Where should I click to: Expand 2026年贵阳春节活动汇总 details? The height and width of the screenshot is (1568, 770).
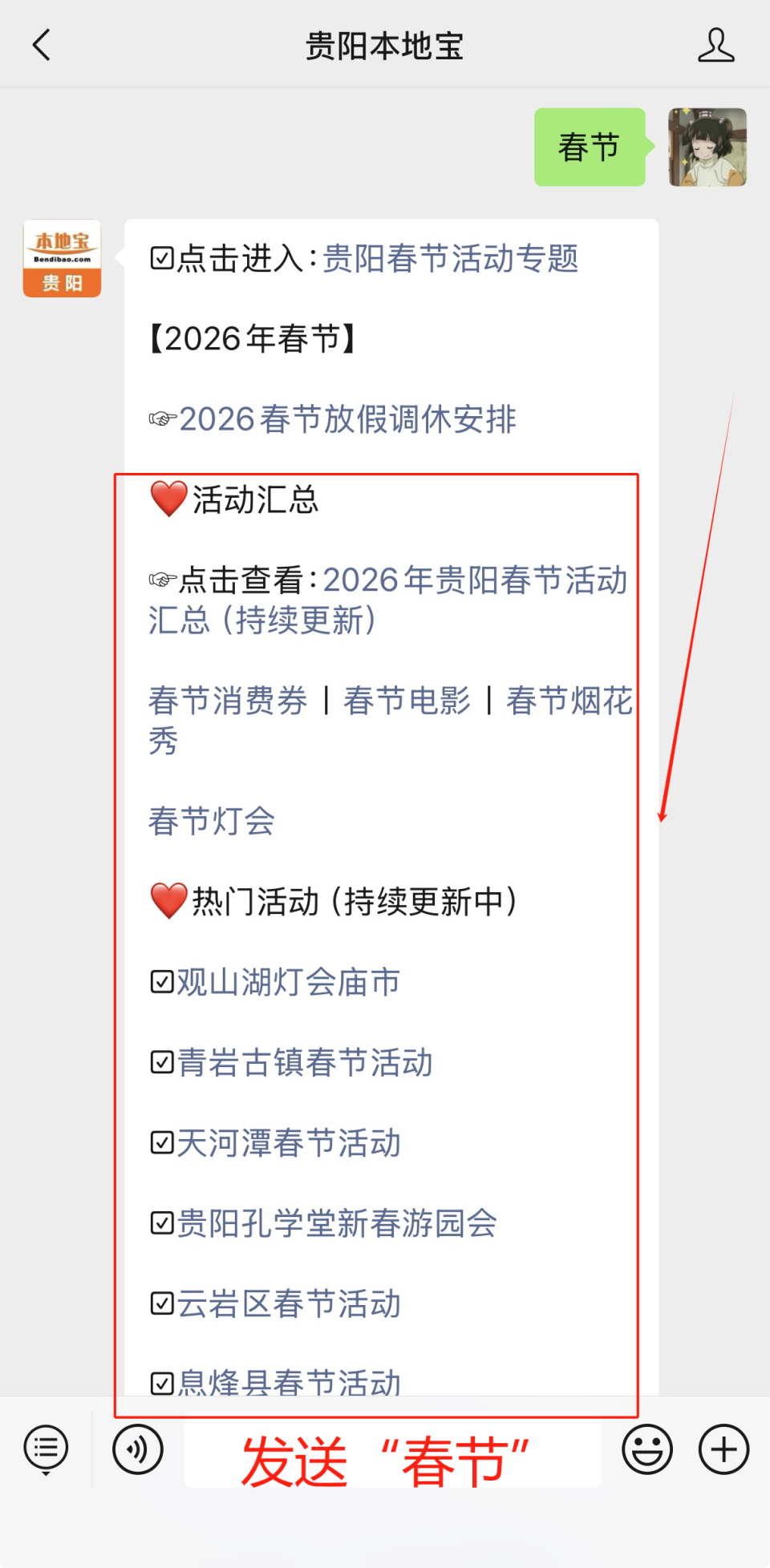coord(473,582)
